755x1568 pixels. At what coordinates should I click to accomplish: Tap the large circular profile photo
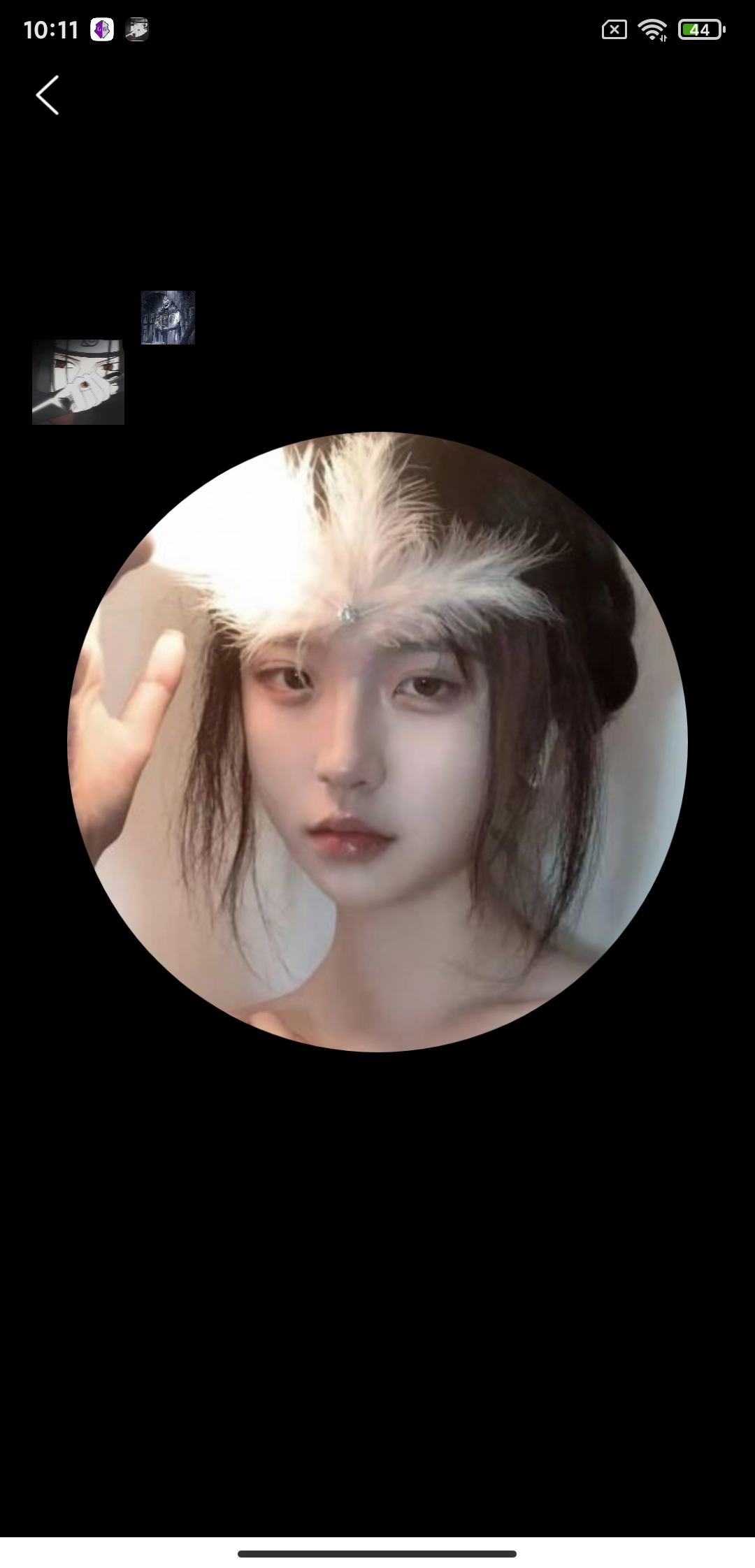tap(377, 742)
